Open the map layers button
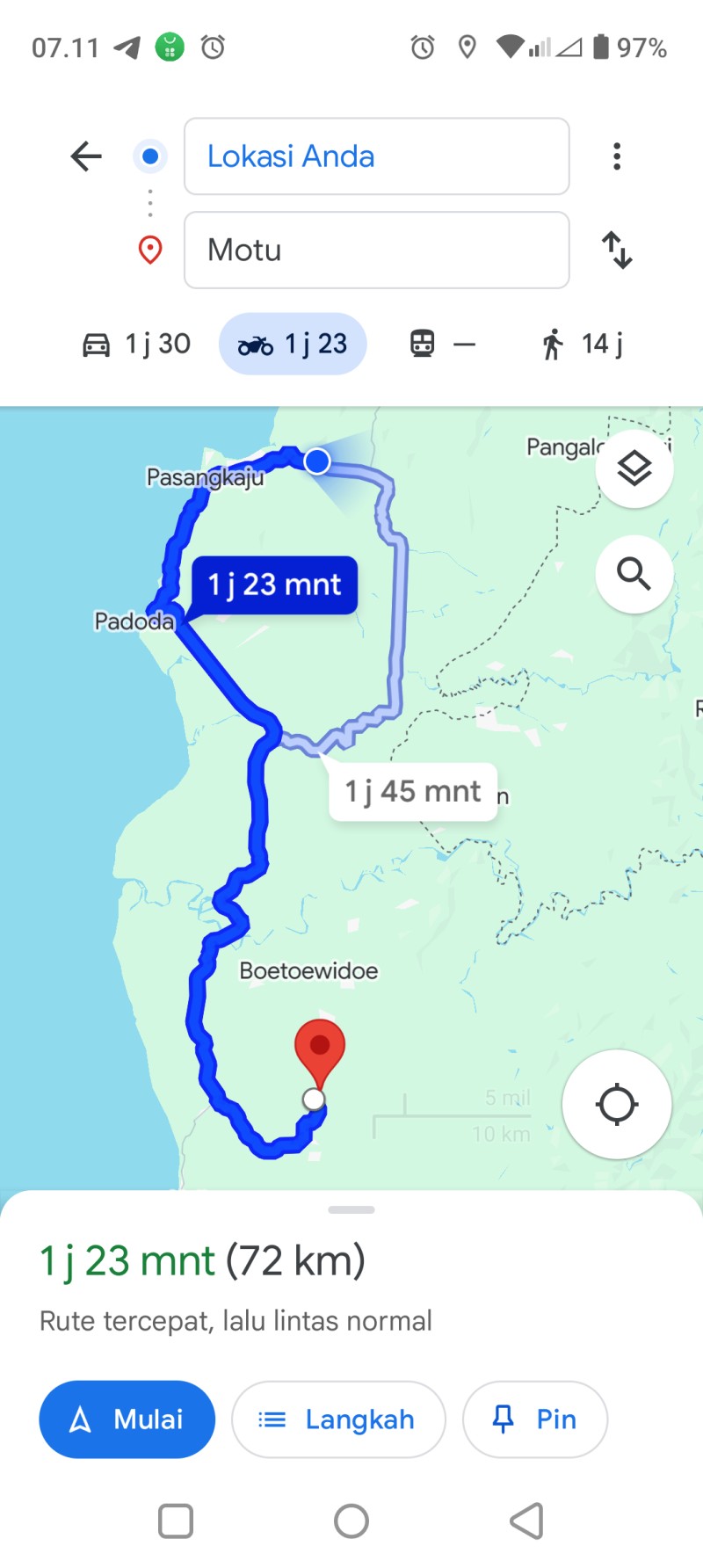Viewport: 703px width, 1568px height. click(x=634, y=468)
